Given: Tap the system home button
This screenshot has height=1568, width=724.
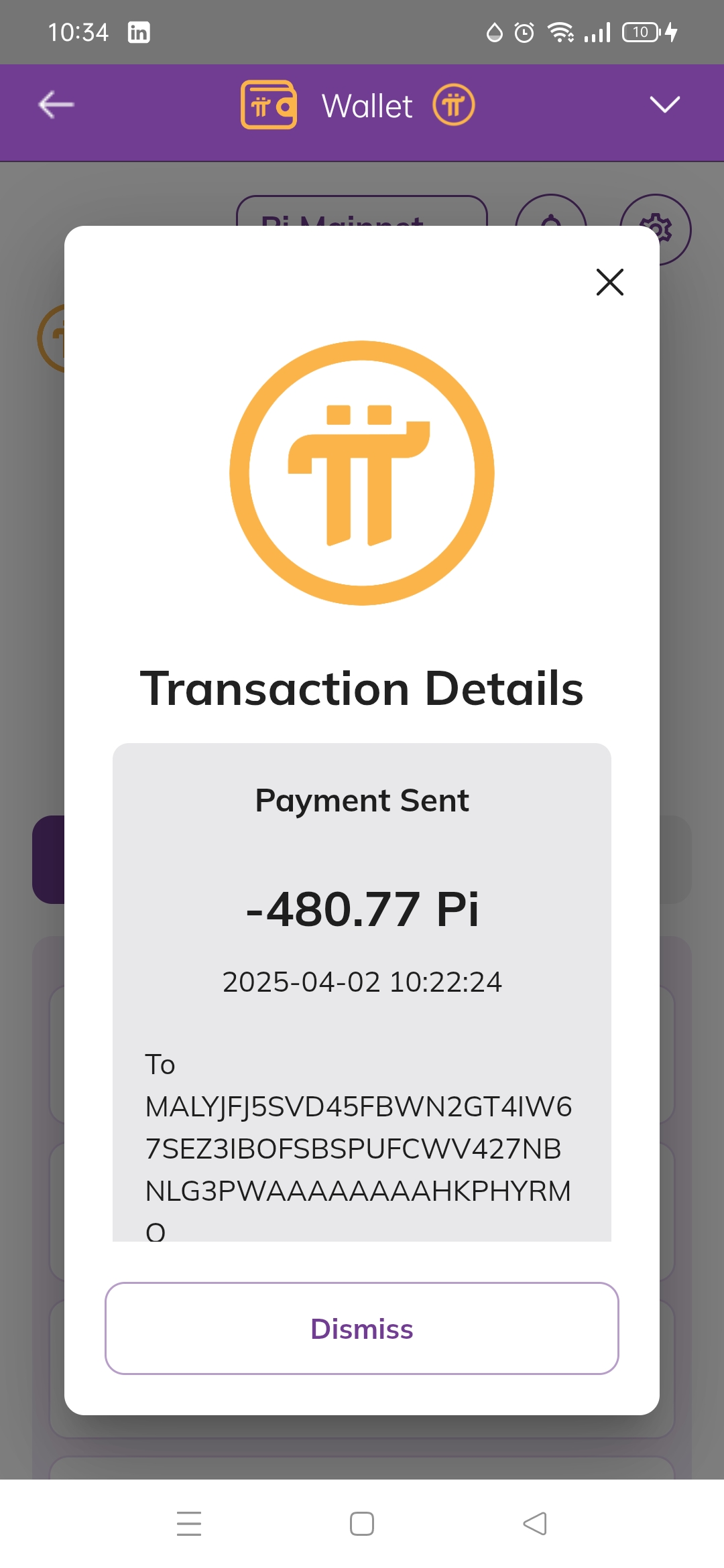Looking at the screenshot, I should [362, 1523].
